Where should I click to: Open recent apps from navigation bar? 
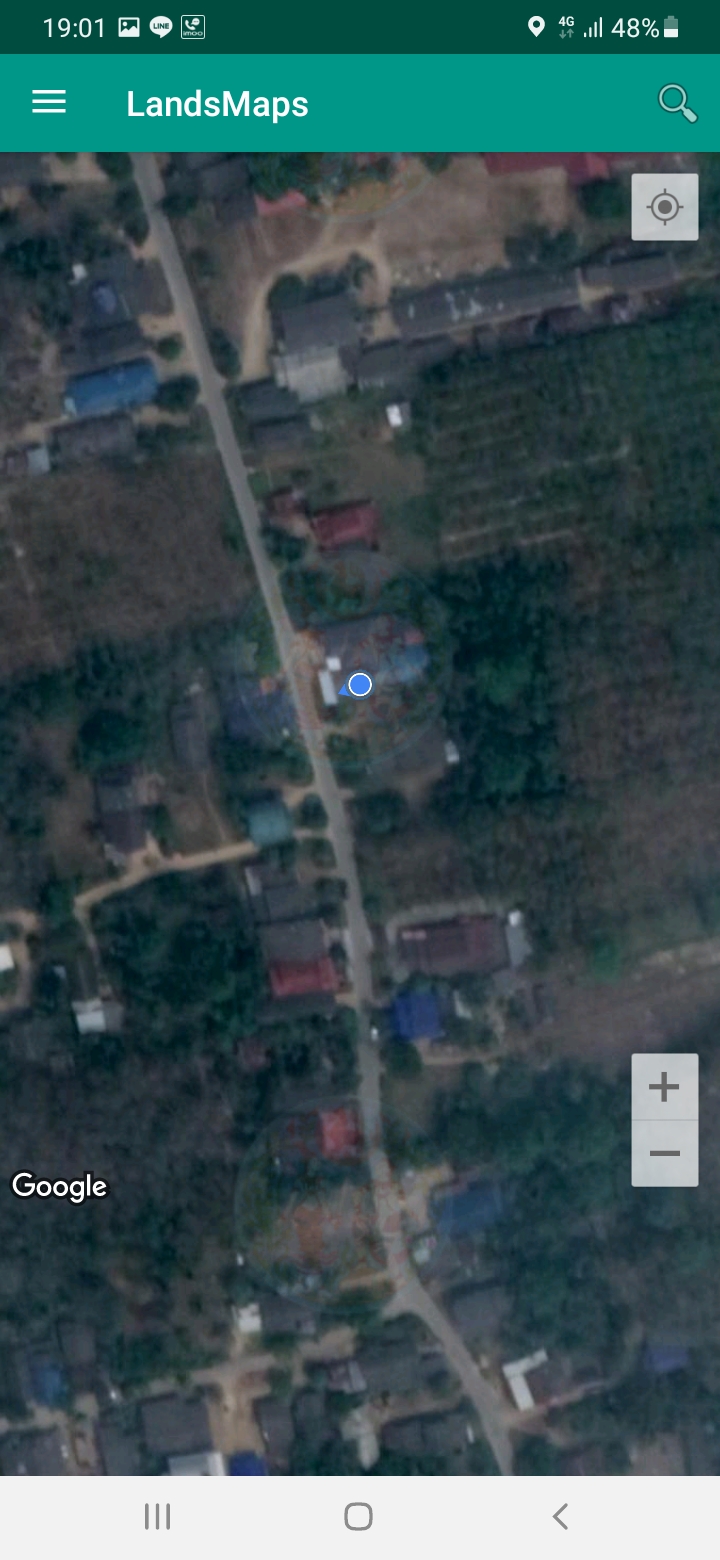pos(158,1517)
